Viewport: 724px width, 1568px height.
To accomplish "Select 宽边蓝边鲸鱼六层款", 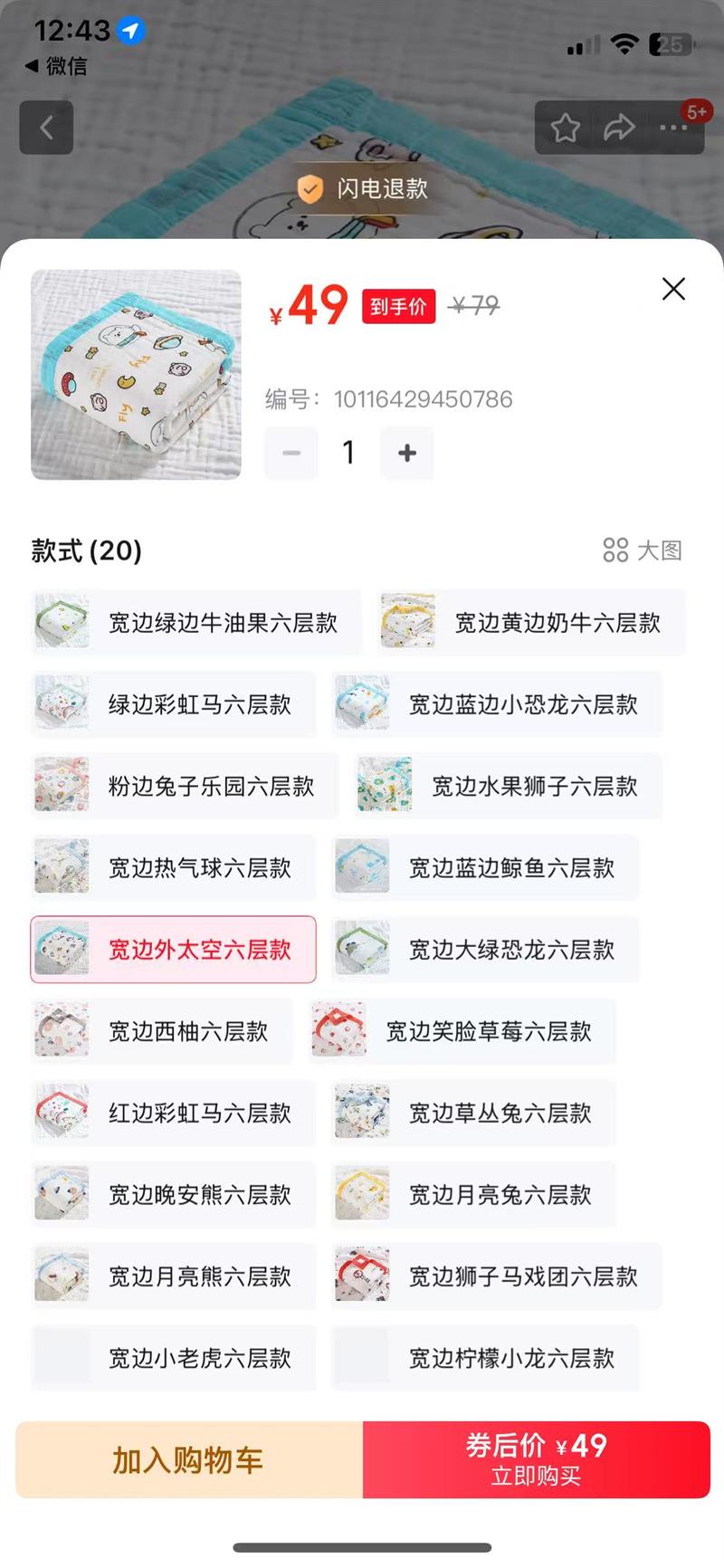I will click(x=485, y=867).
